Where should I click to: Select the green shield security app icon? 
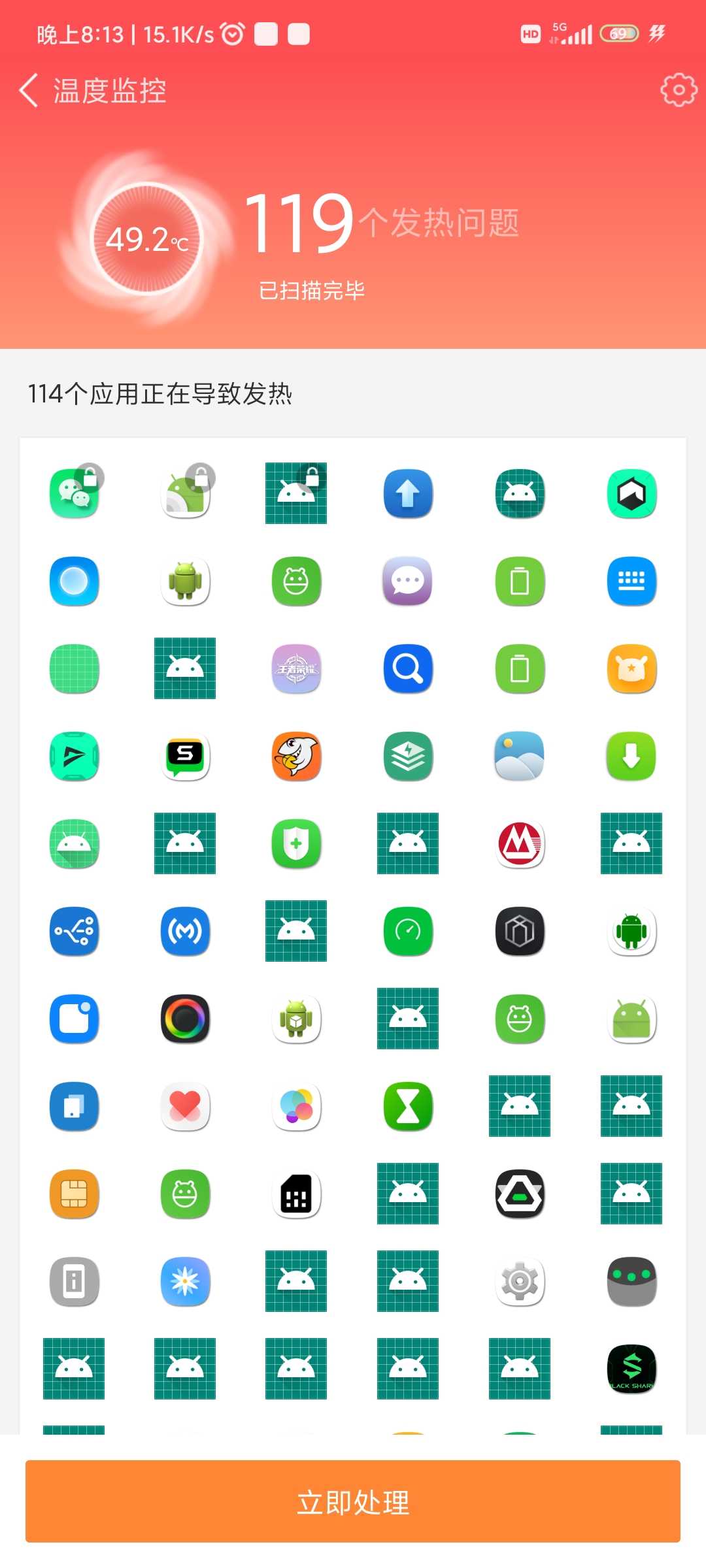point(296,844)
